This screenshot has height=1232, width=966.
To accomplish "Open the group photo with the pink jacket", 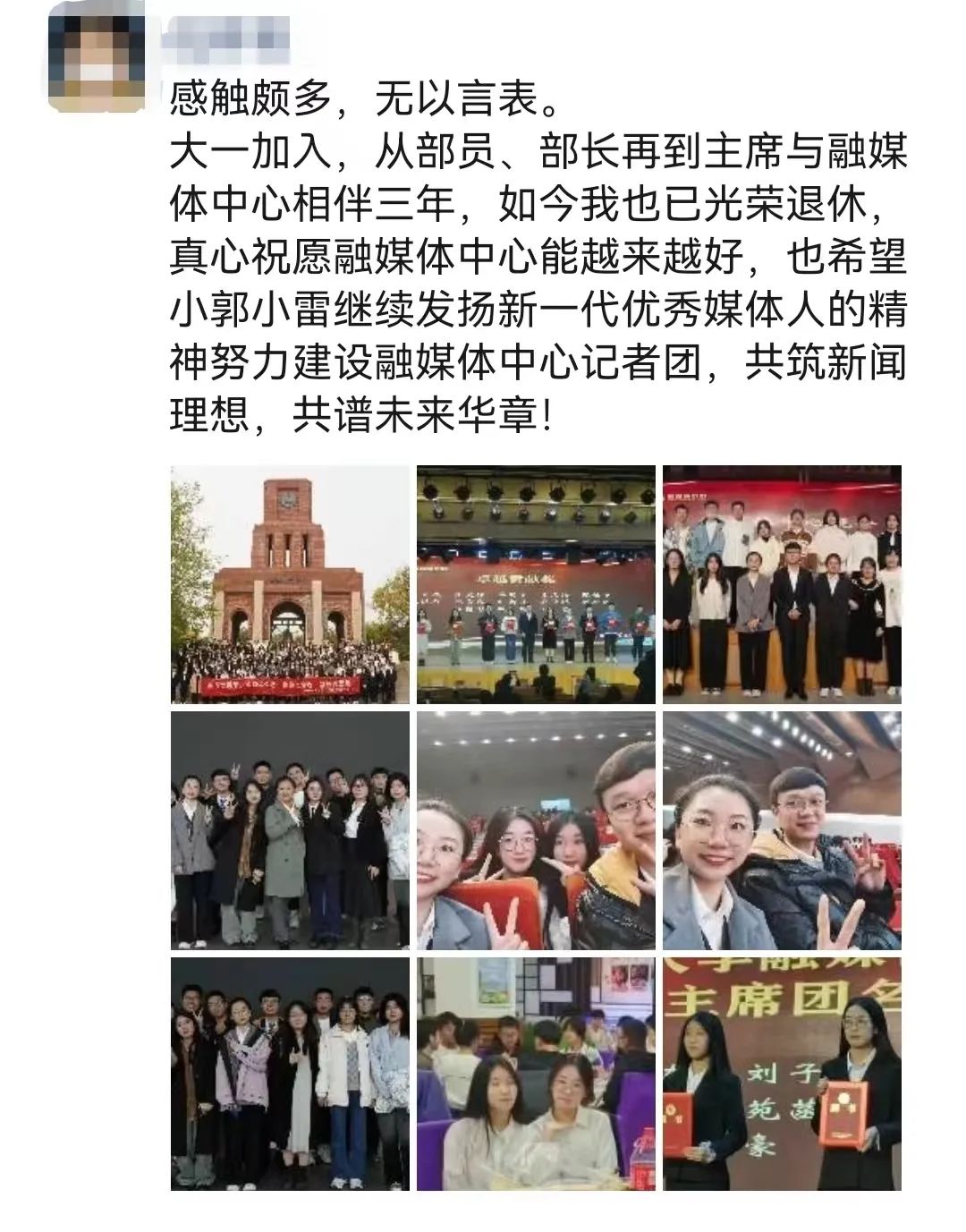I will pos(290,1074).
